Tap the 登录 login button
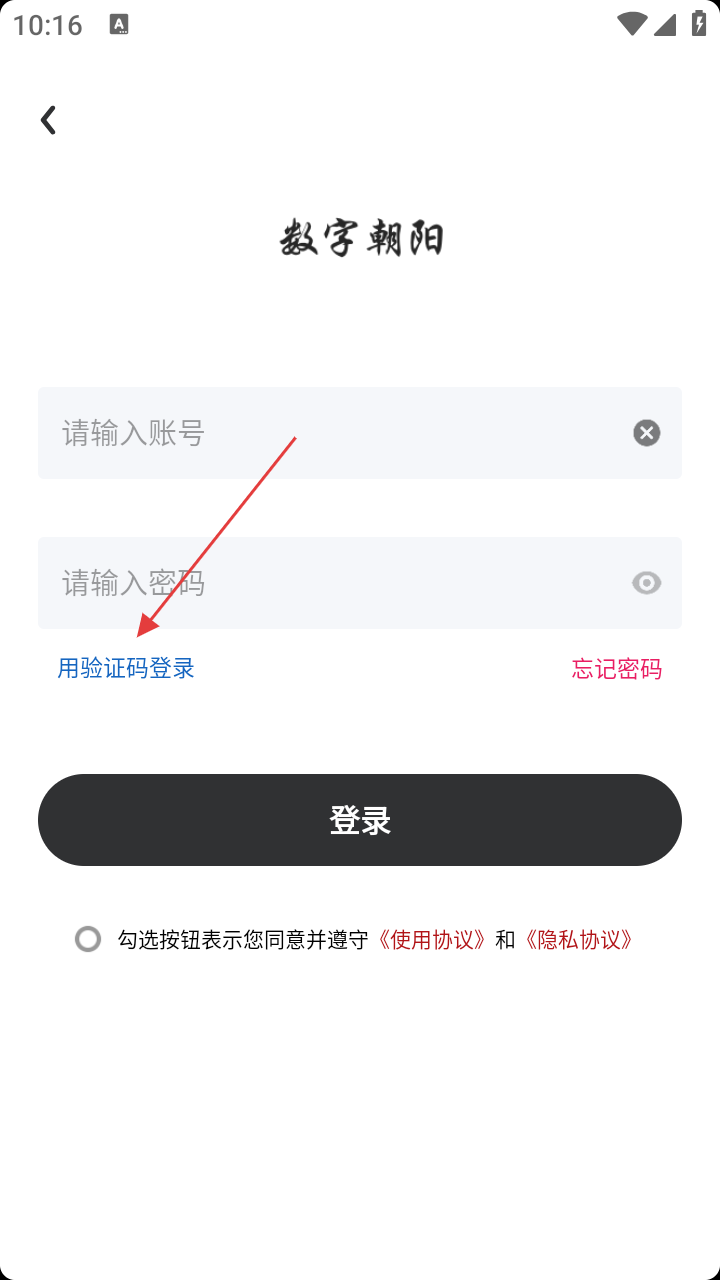The image size is (720, 1280). pos(360,820)
